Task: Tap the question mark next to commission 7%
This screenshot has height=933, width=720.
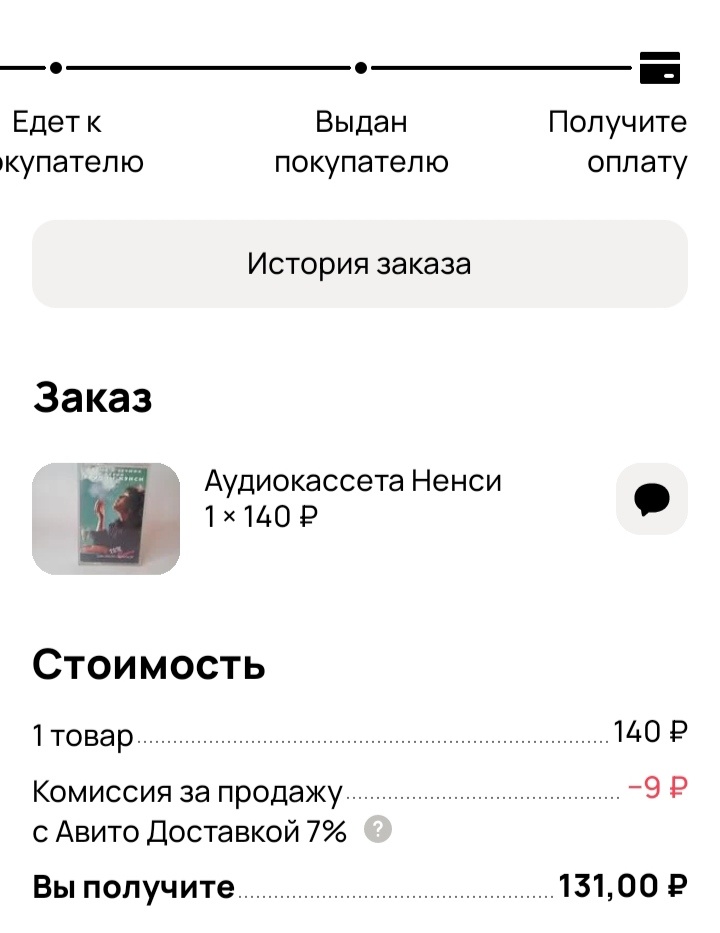Action: click(x=377, y=830)
